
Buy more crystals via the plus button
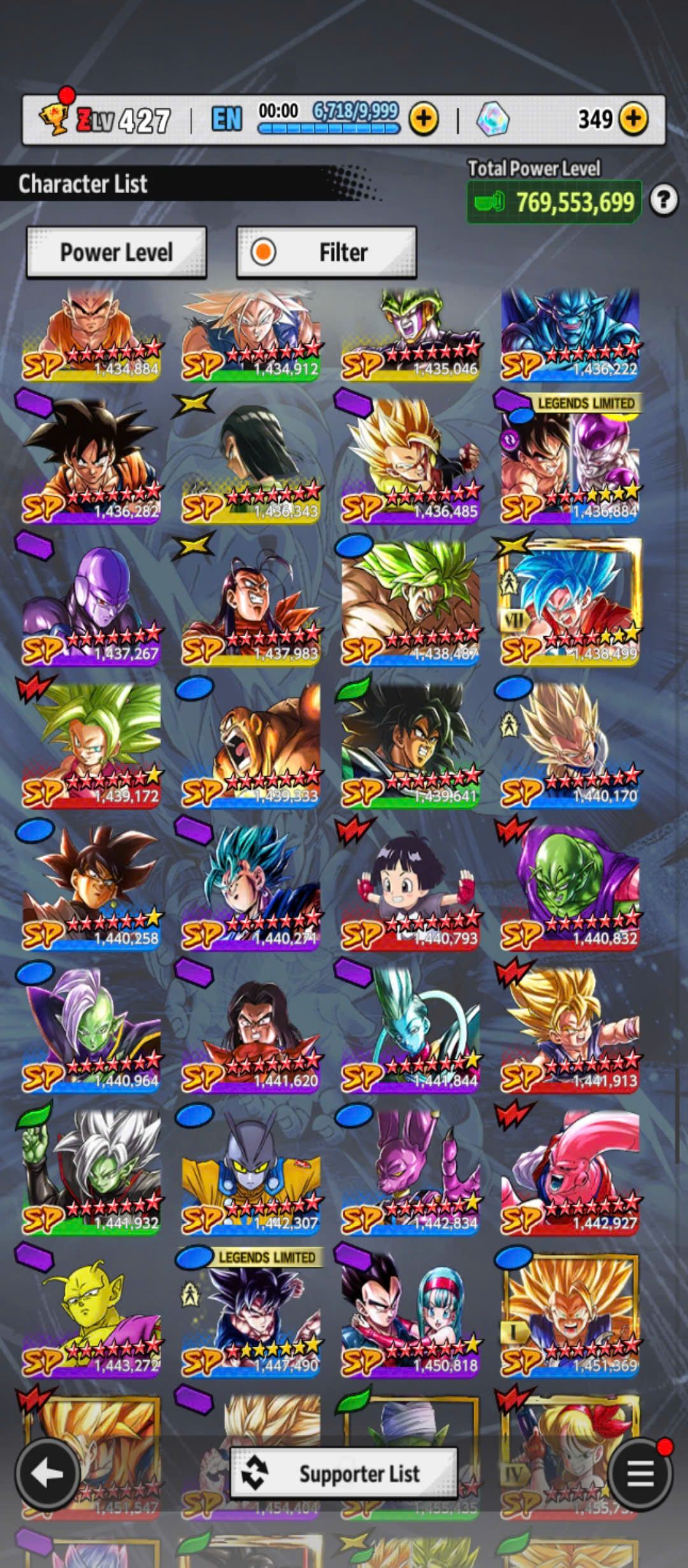pos(633,119)
